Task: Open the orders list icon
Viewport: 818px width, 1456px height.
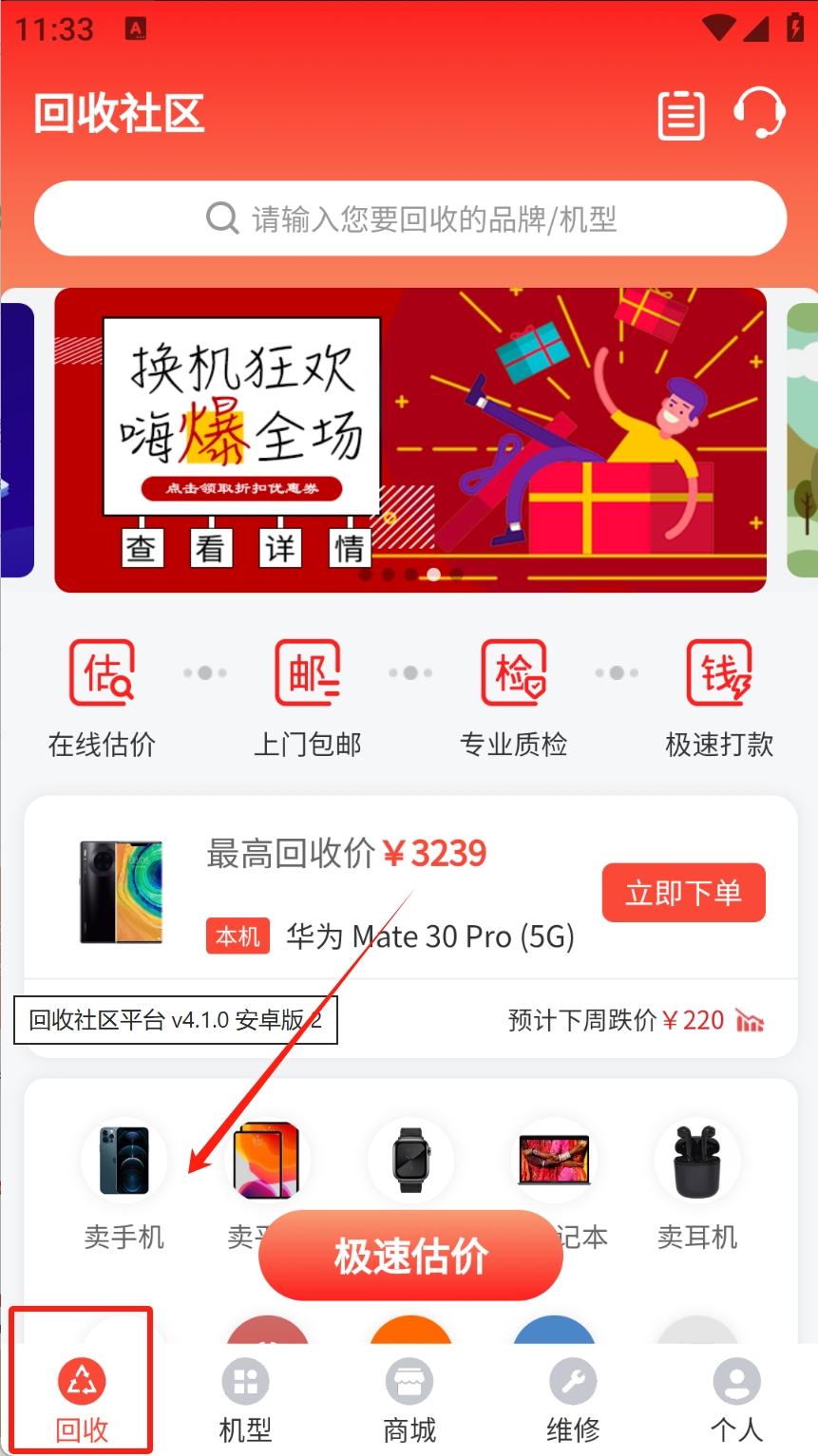Action: tap(681, 115)
